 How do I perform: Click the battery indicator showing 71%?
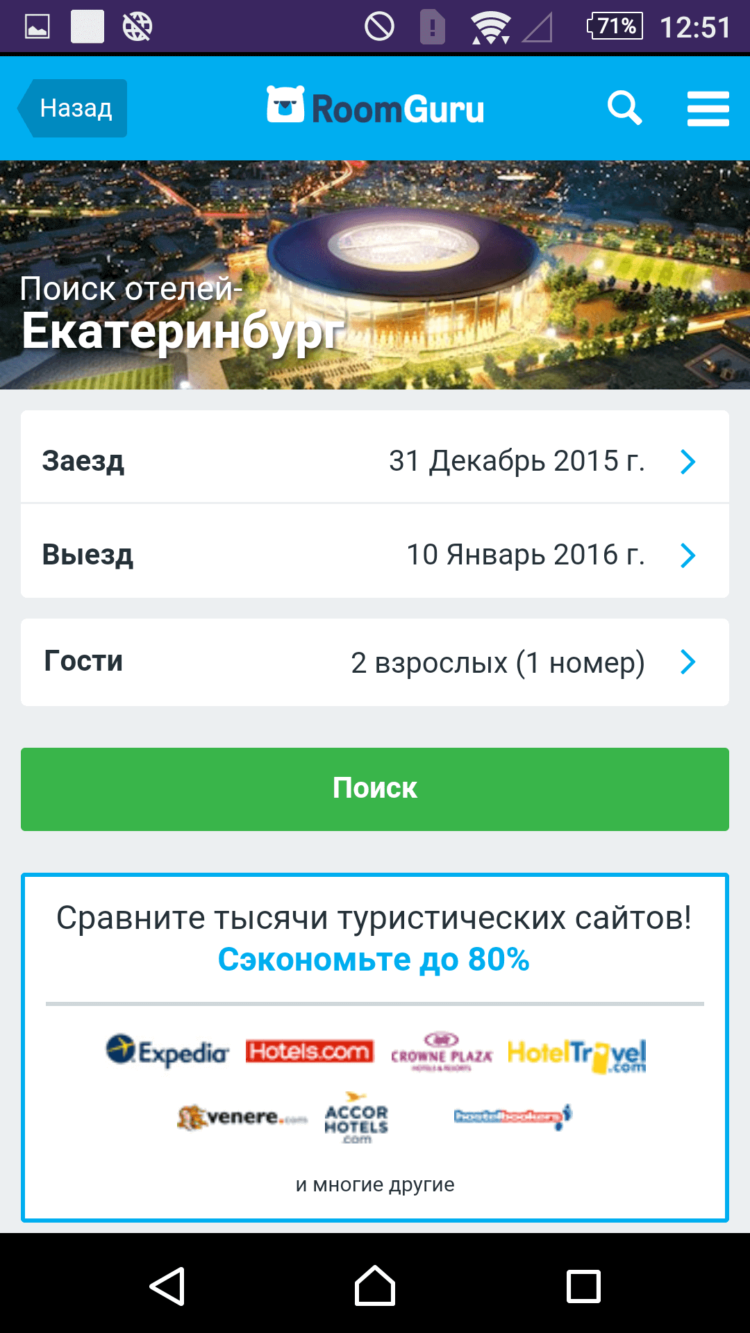pos(614,27)
